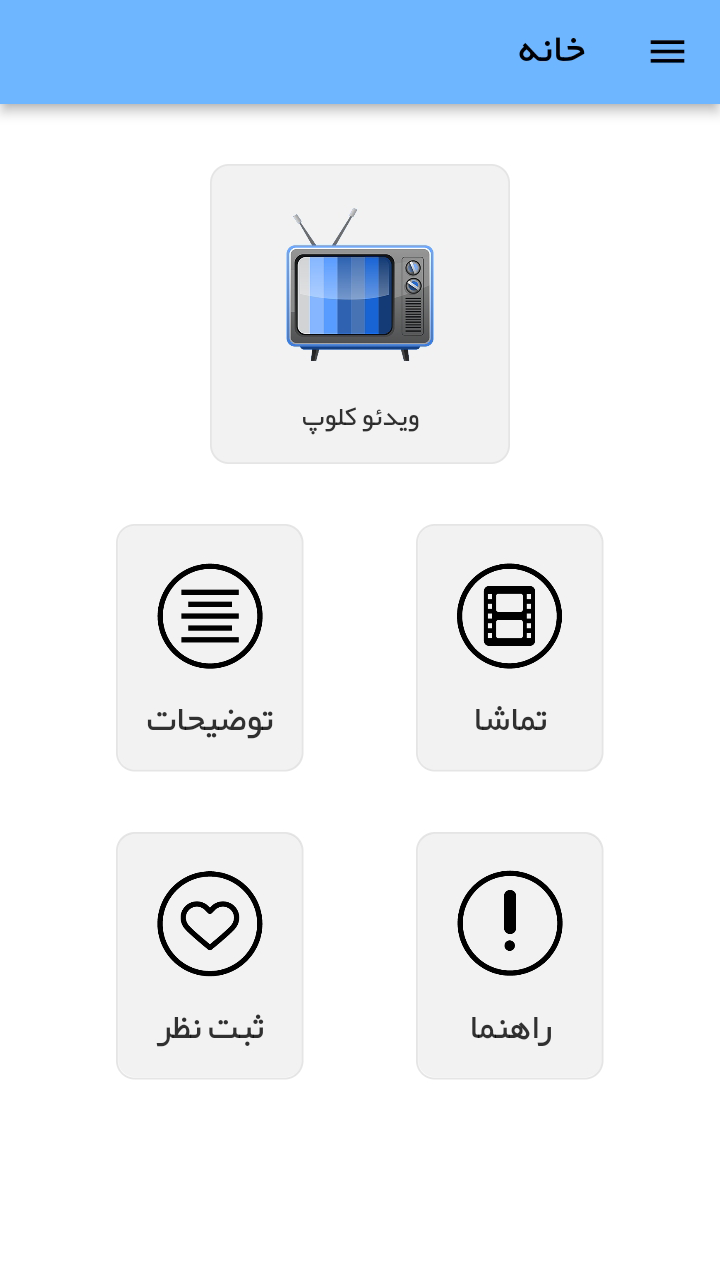Open the ویدئو کلوپ card

pyautogui.click(x=360, y=314)
